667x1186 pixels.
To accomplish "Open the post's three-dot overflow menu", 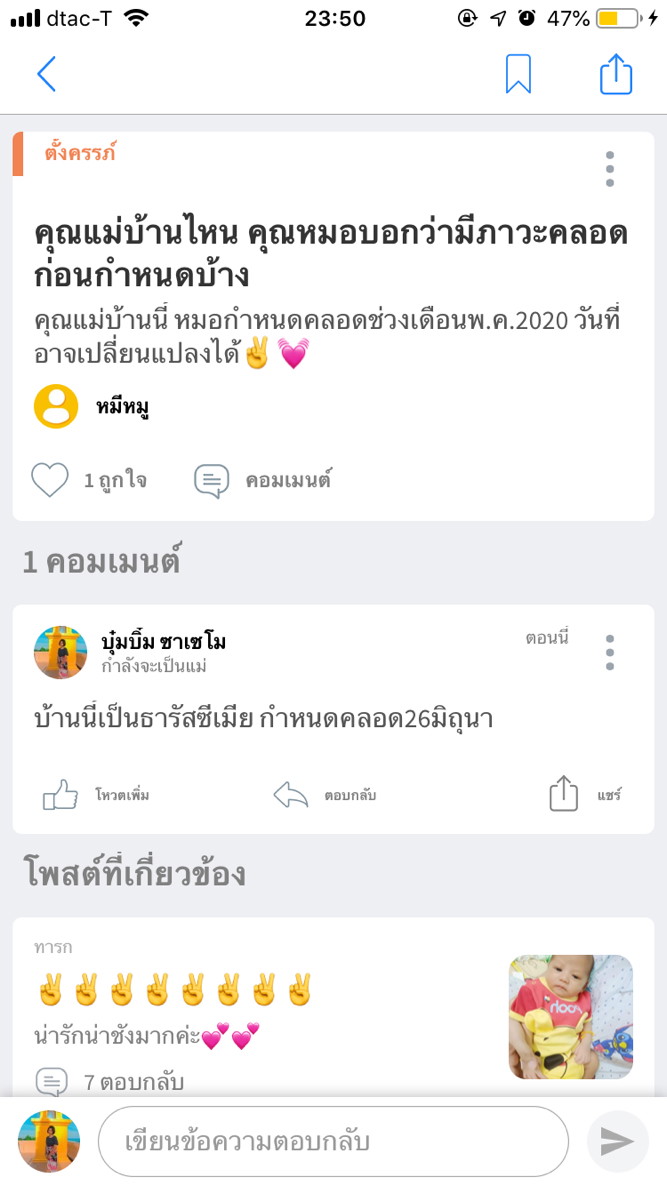I will tap(610, 169).
